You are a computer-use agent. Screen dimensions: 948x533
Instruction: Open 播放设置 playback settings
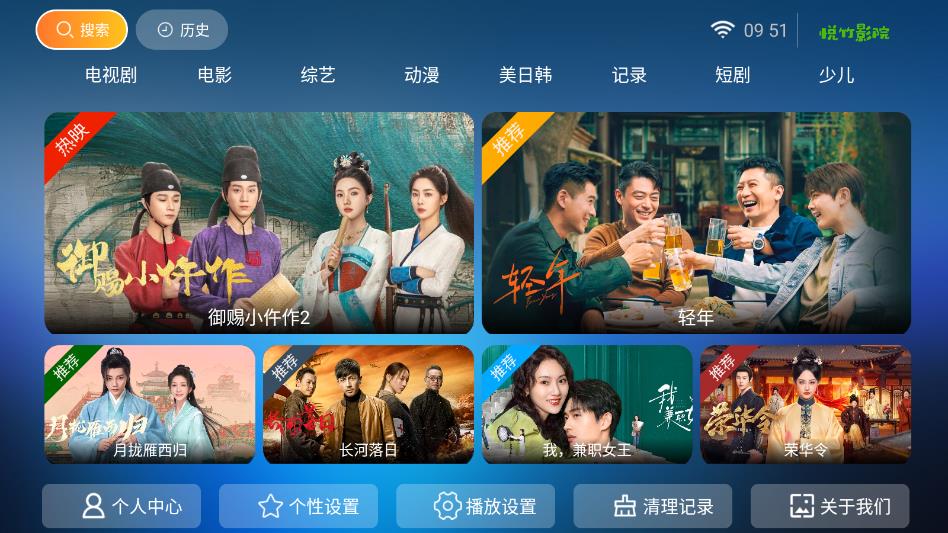coord(475,506)
